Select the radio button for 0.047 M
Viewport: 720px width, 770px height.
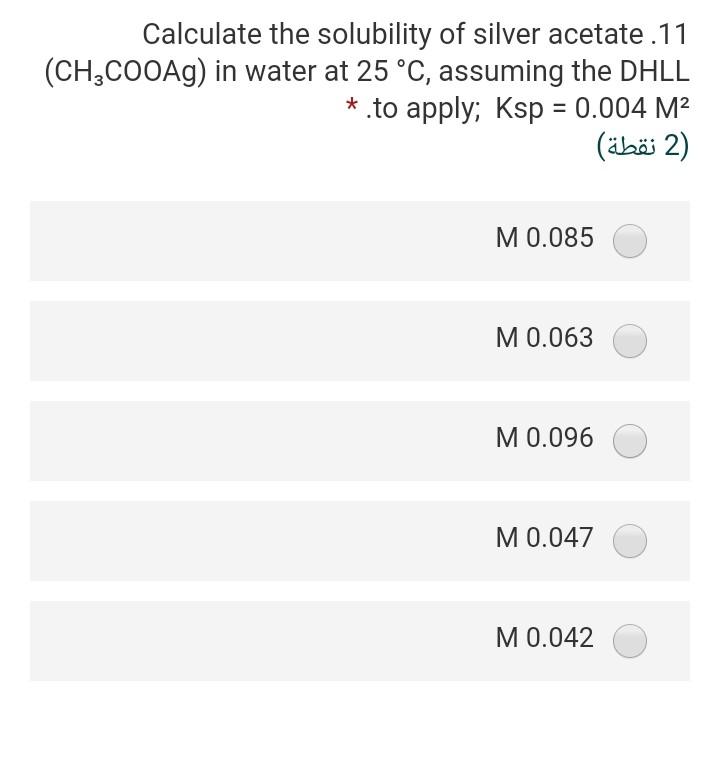[629, 539]
